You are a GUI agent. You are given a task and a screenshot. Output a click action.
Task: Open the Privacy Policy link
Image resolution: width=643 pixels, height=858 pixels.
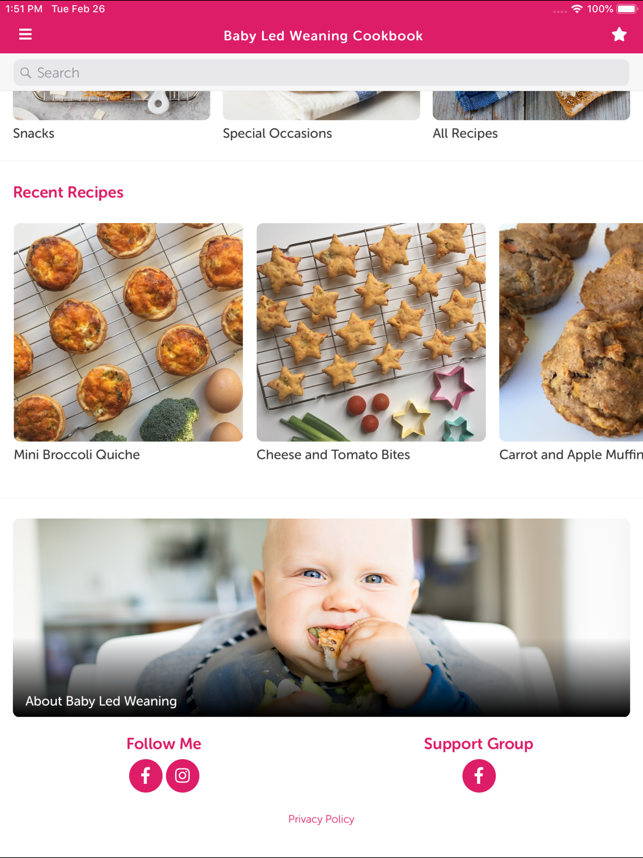coord(321,819)
